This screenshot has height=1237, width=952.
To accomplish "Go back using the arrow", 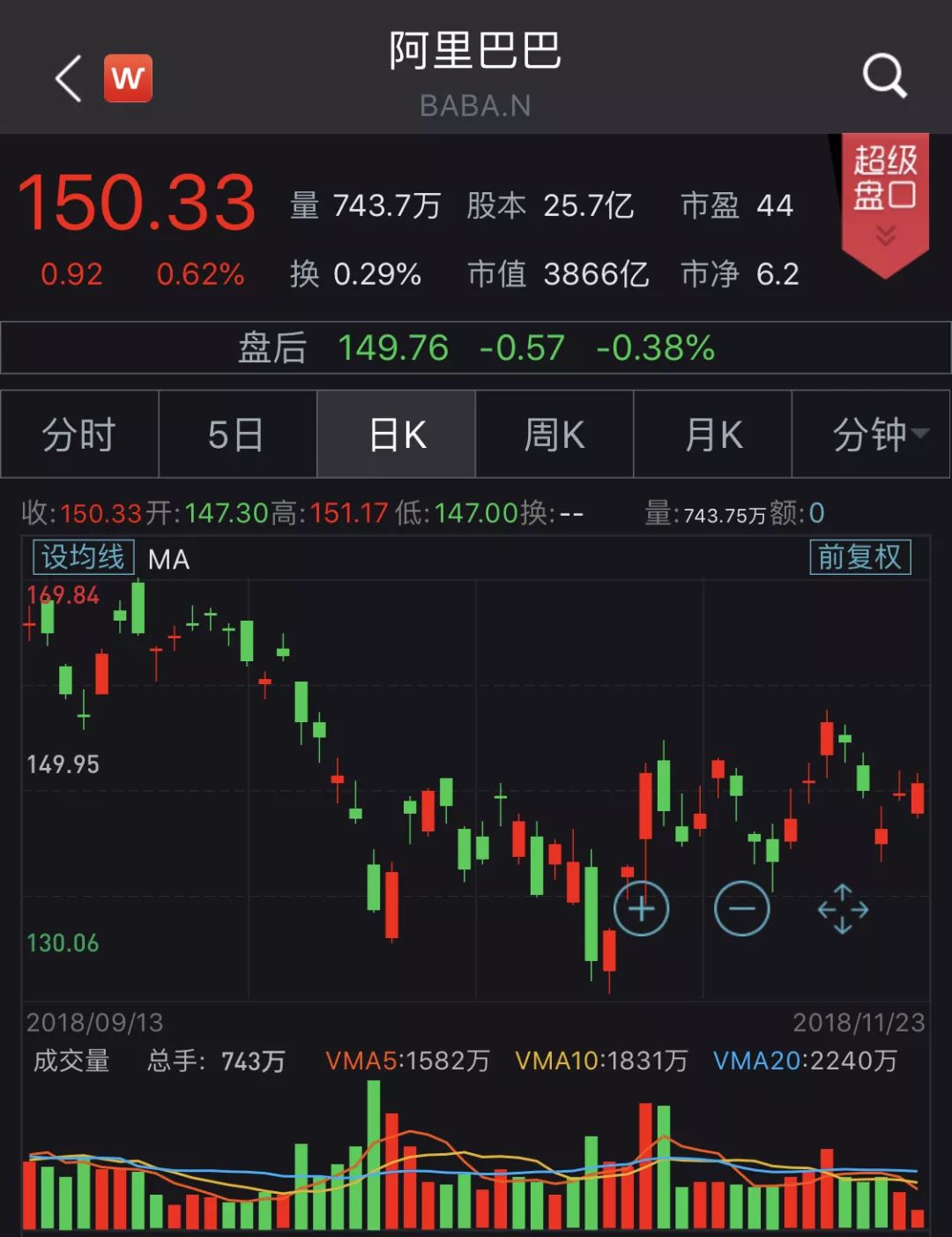I will [69, 78].
